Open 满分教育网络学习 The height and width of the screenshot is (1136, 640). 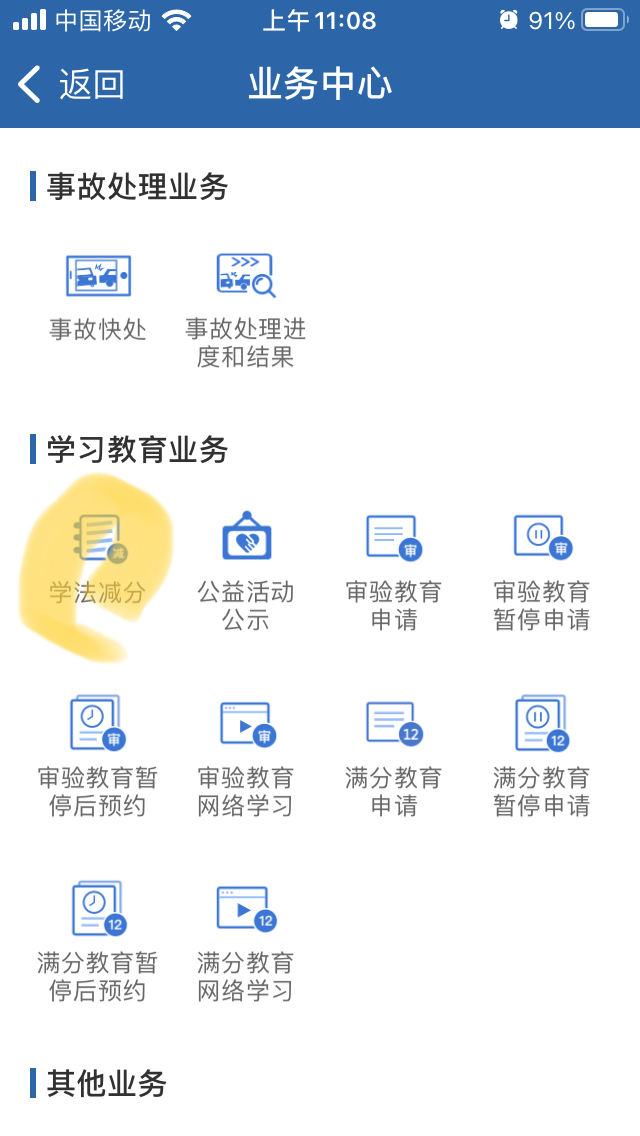coord(246,944)
